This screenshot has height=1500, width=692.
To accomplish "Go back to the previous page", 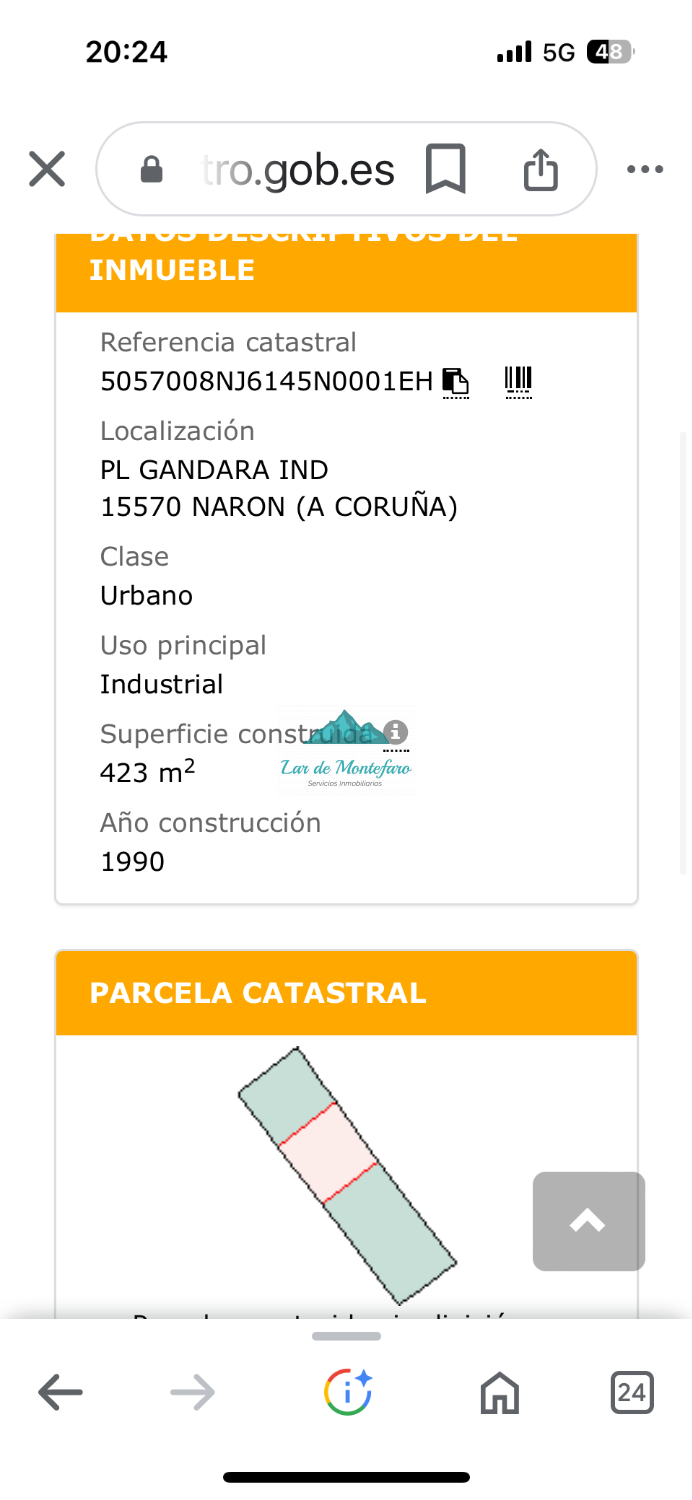I will pos(60,1392).
